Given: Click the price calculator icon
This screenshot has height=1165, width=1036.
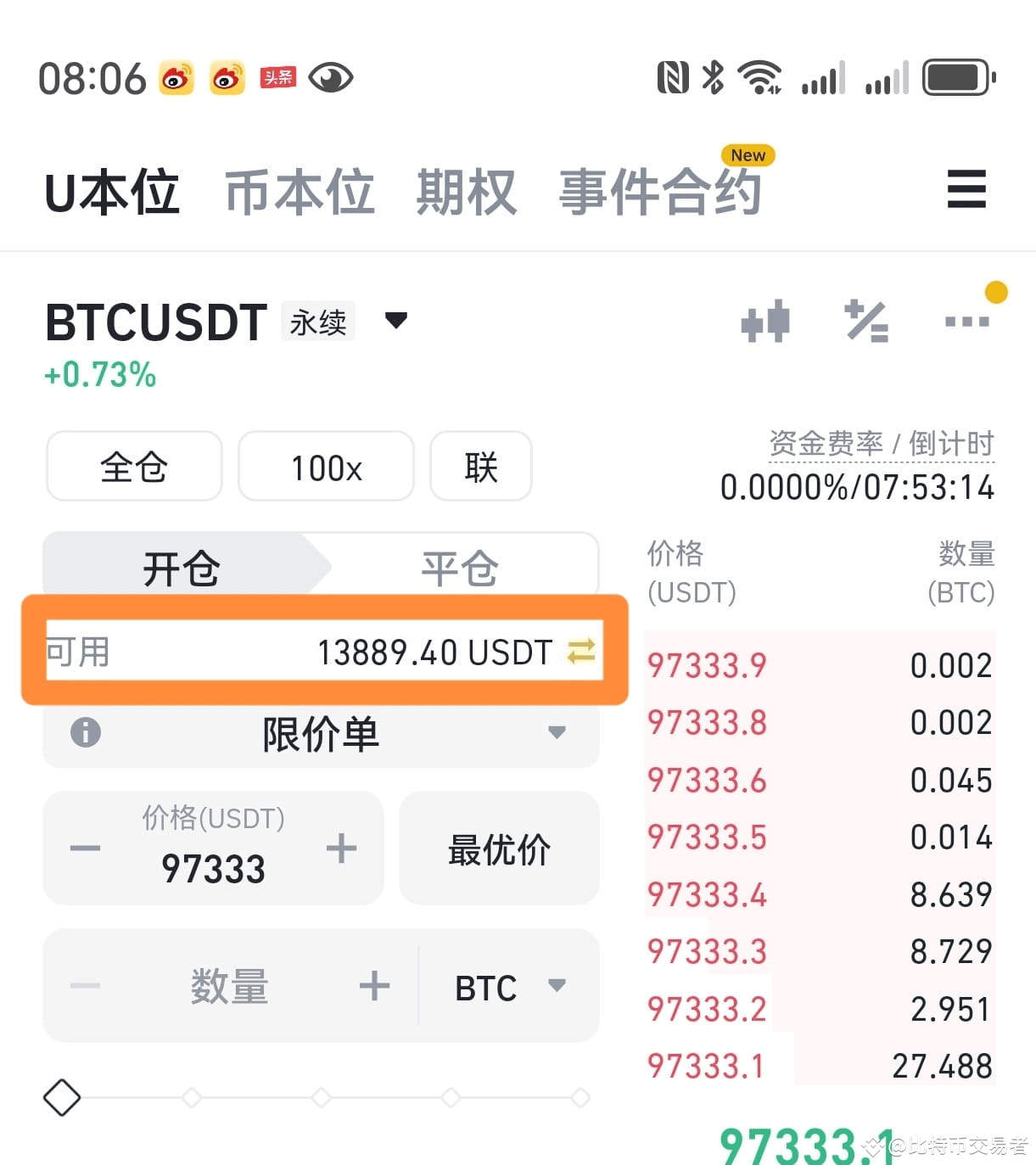Looking at the screenshot, I should click(867, 321).
